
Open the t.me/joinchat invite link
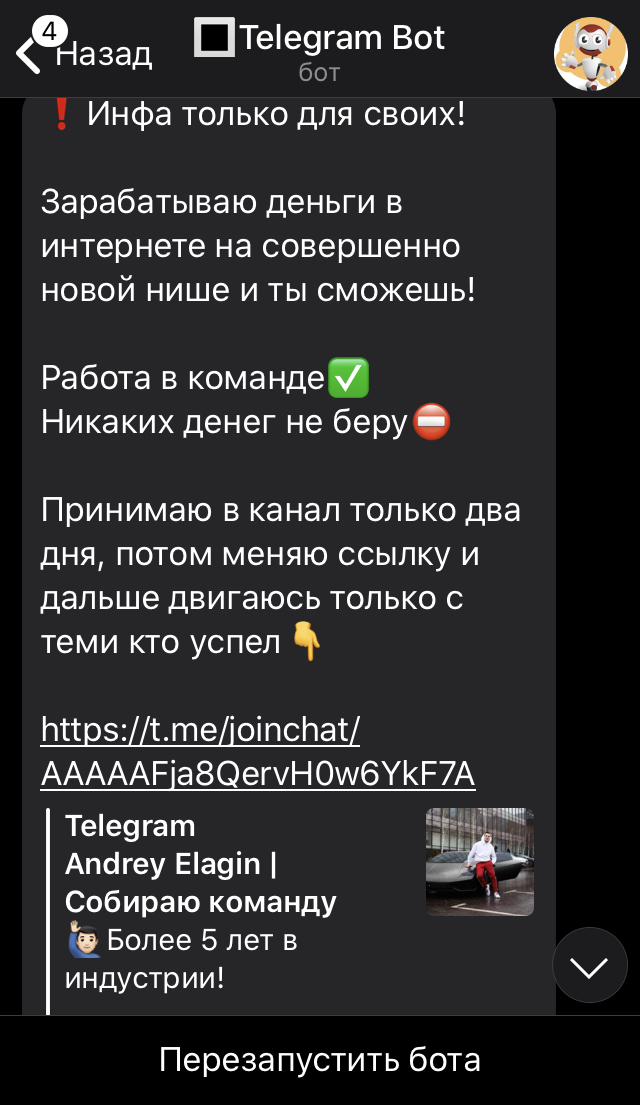point(258,752)
